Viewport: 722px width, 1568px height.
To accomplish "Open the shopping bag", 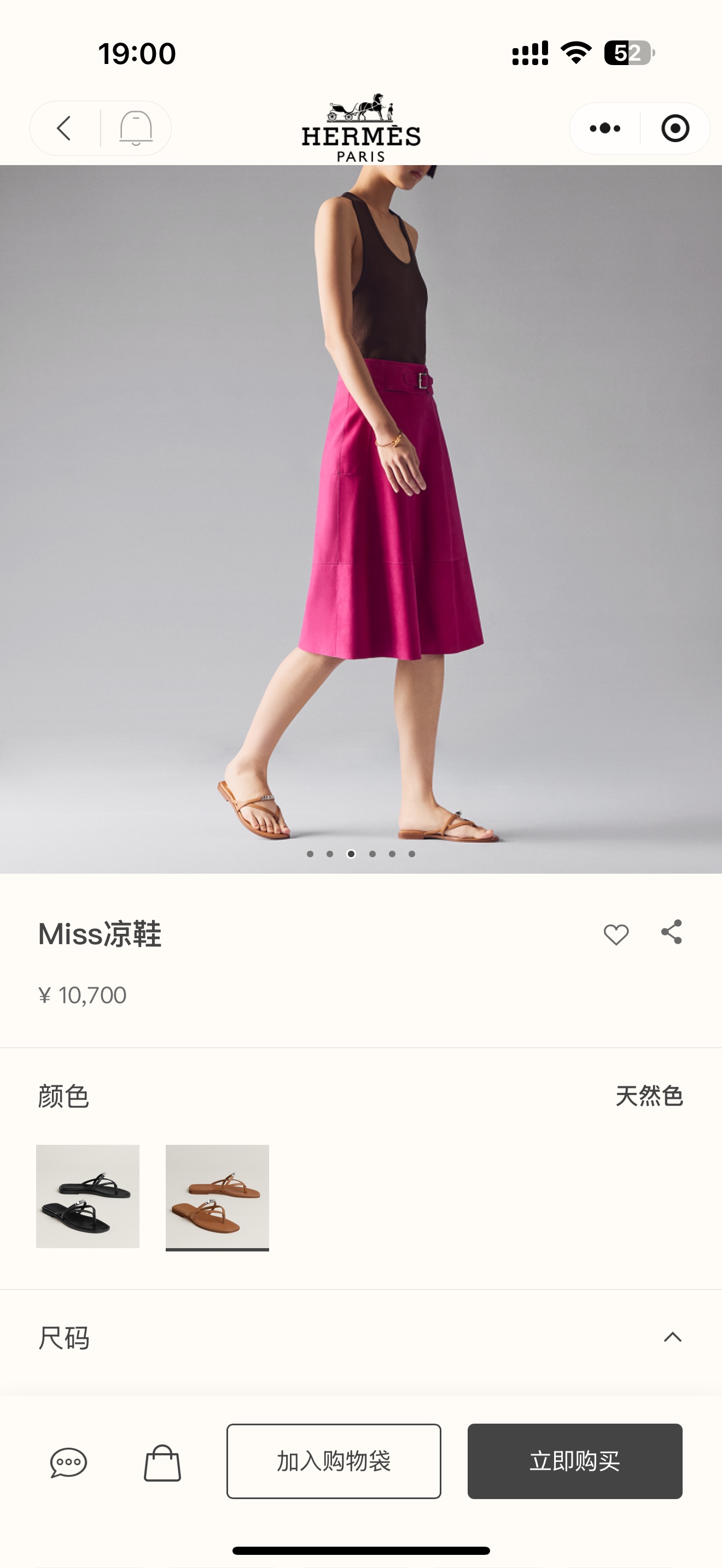I will pos(162,1462).
